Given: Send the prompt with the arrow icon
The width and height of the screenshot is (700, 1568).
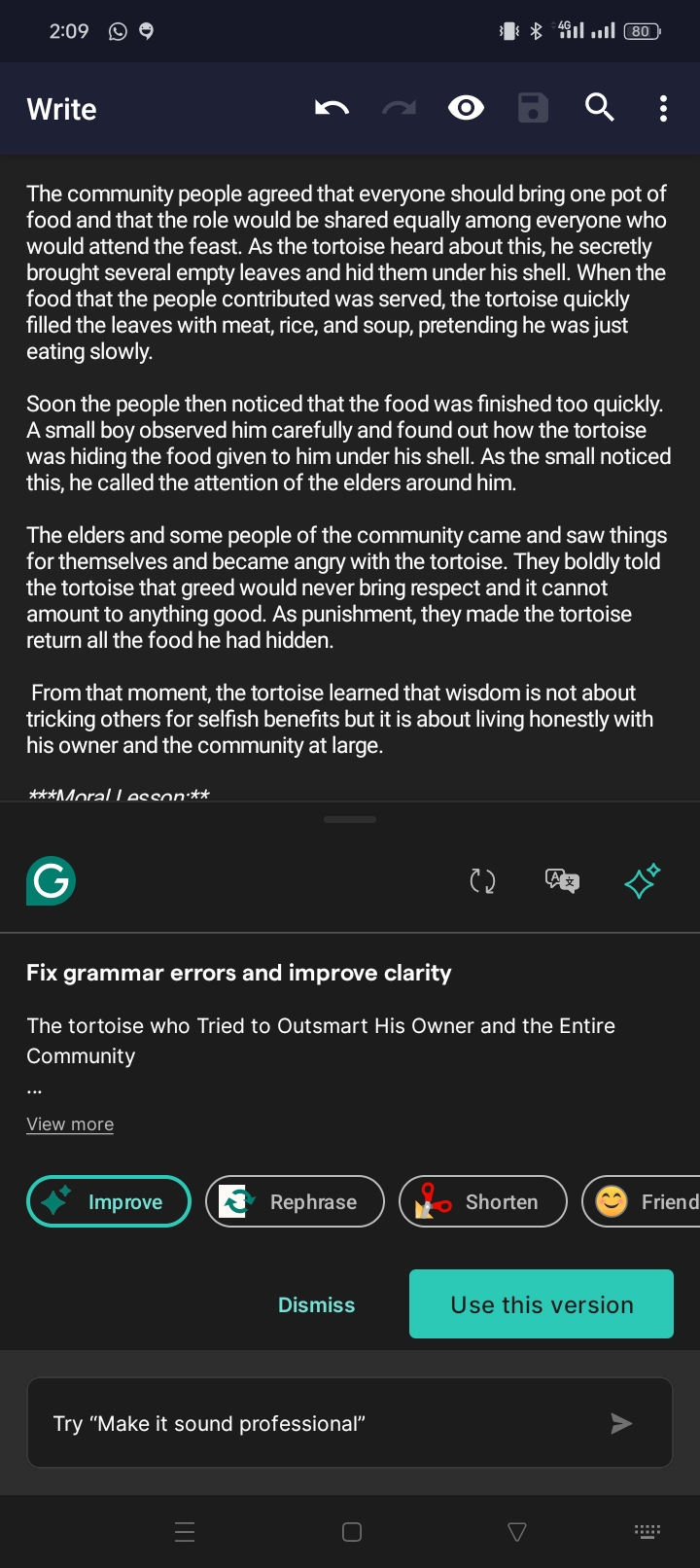Looking at the screenshot, I should pyautogui.click(x=620, y=1424).
